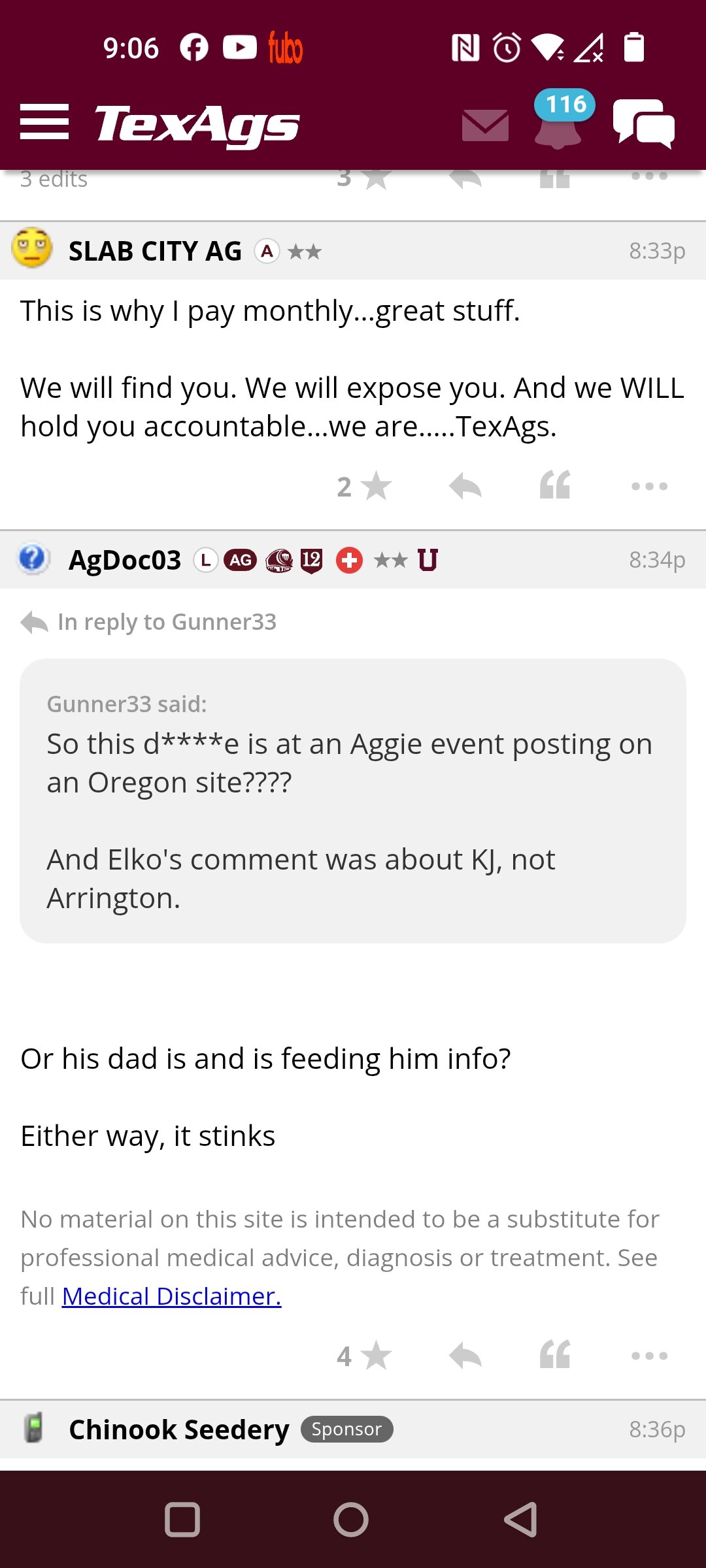Open more options on AgDoc03's post

(x=650, y=1356)
